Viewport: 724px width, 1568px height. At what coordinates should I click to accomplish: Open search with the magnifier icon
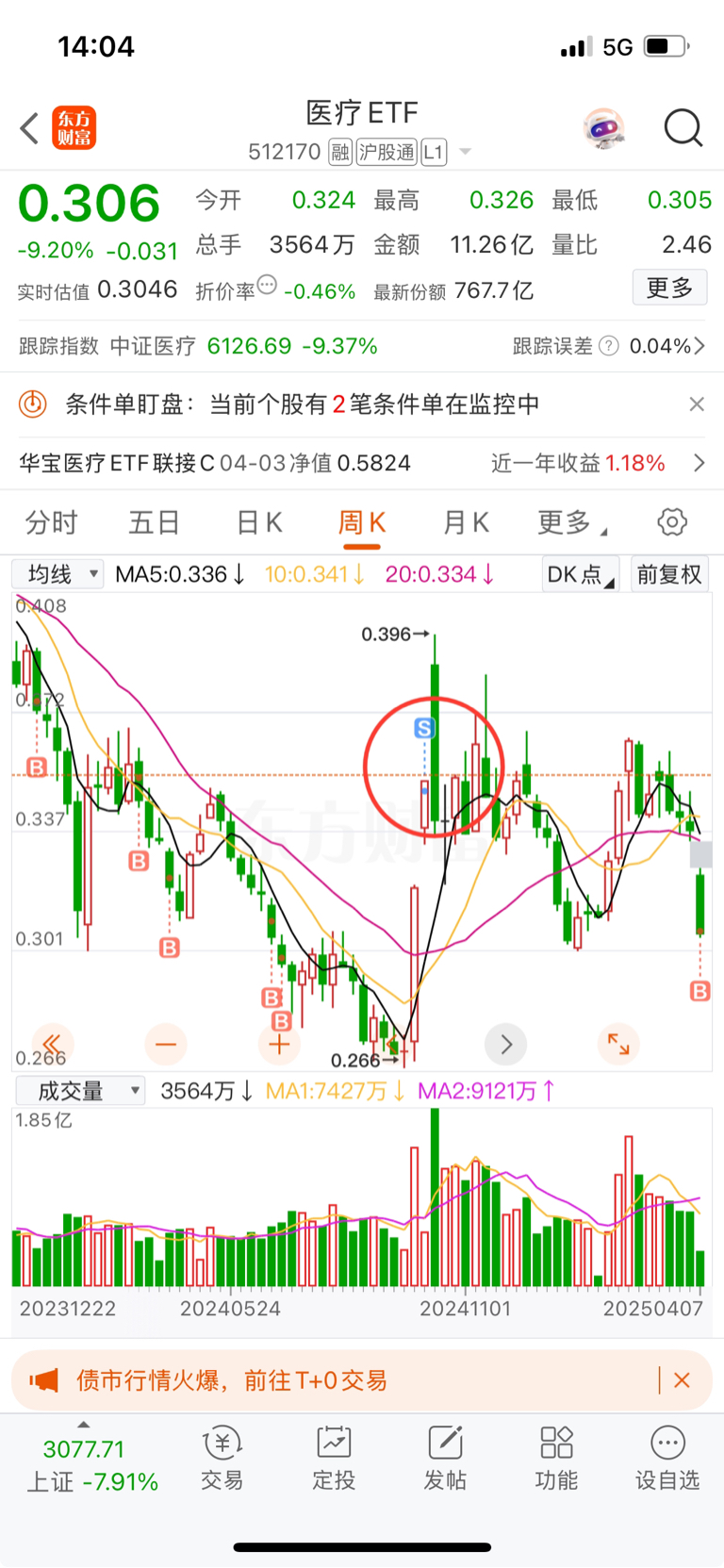pyautogui.click(x=683, y=128)
